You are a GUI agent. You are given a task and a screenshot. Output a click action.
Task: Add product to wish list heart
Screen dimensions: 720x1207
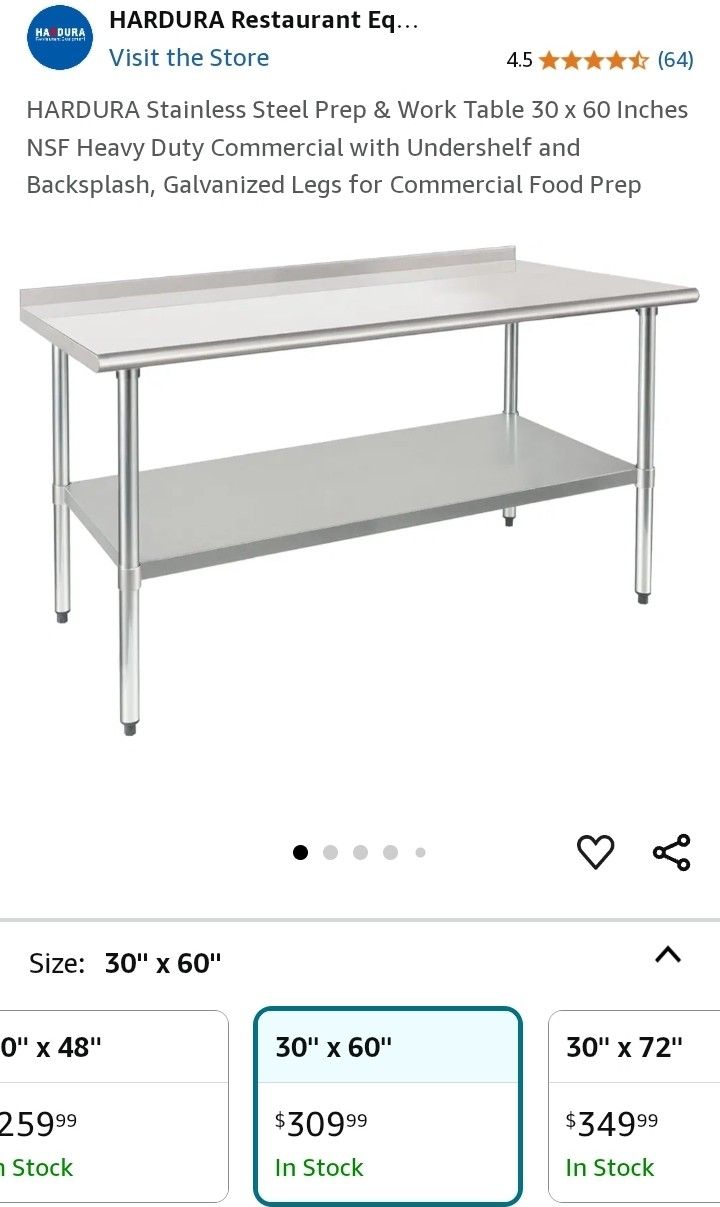(x=595, y=852)
